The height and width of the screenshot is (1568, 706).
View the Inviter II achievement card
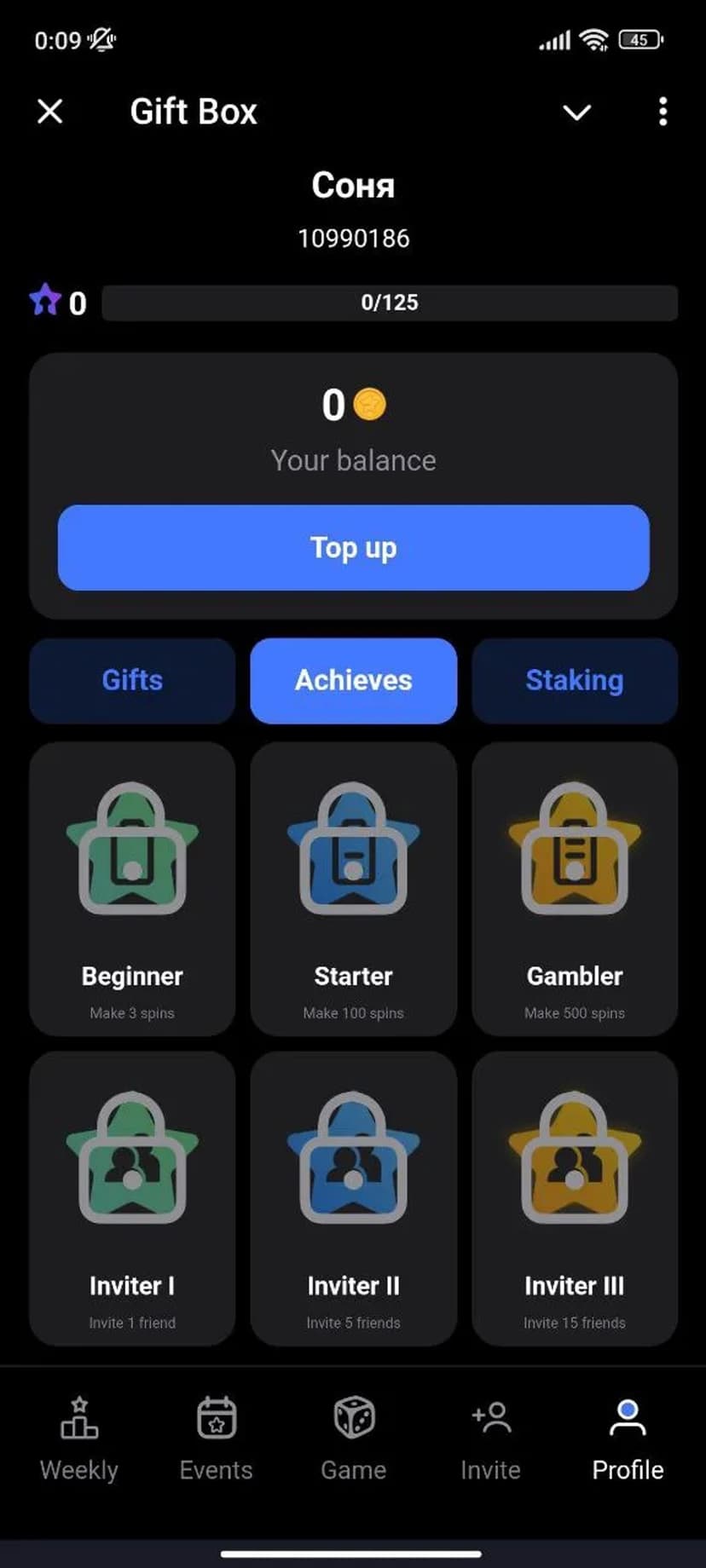(x=353, y=1198)
